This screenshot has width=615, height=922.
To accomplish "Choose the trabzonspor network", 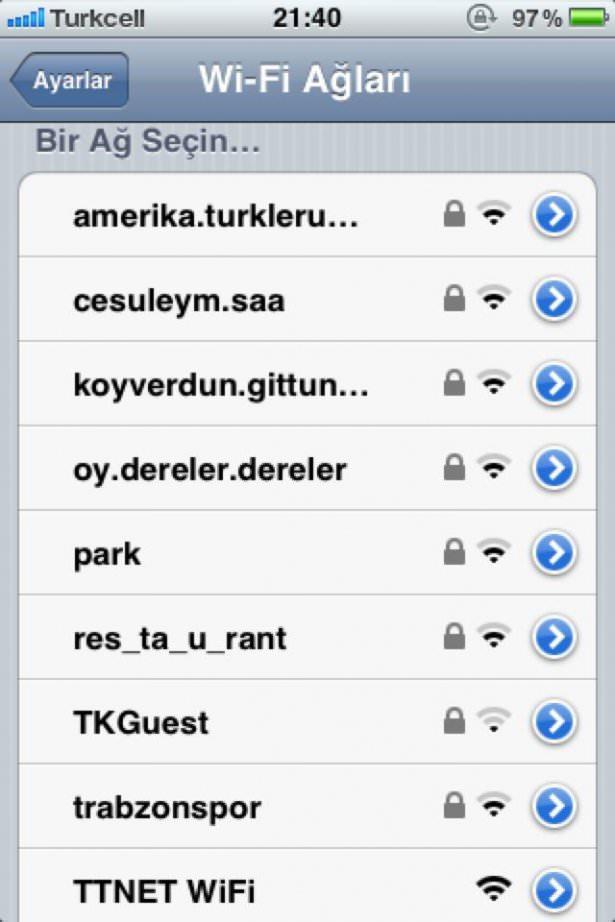I will click(x=167, y=806).
